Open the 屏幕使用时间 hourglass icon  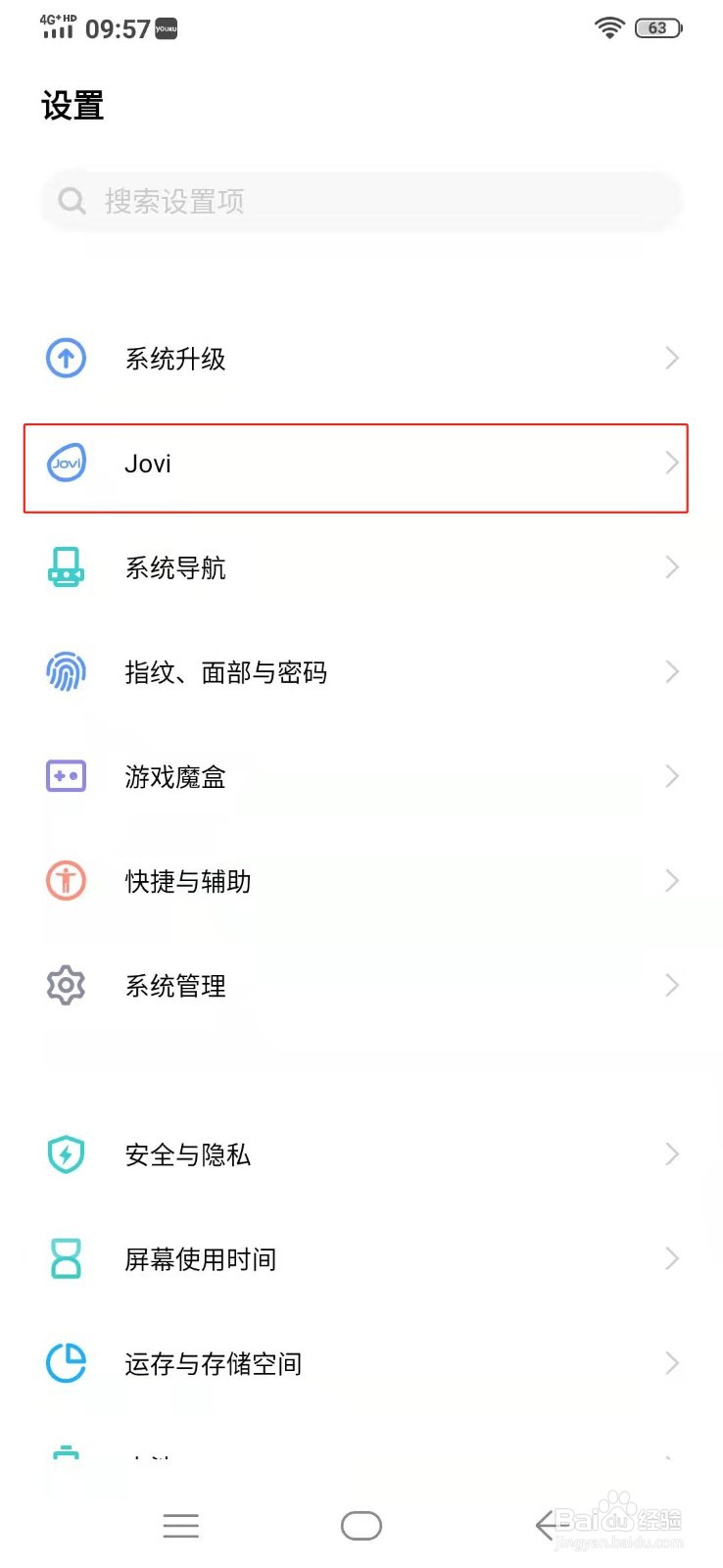click(65, 1258)
